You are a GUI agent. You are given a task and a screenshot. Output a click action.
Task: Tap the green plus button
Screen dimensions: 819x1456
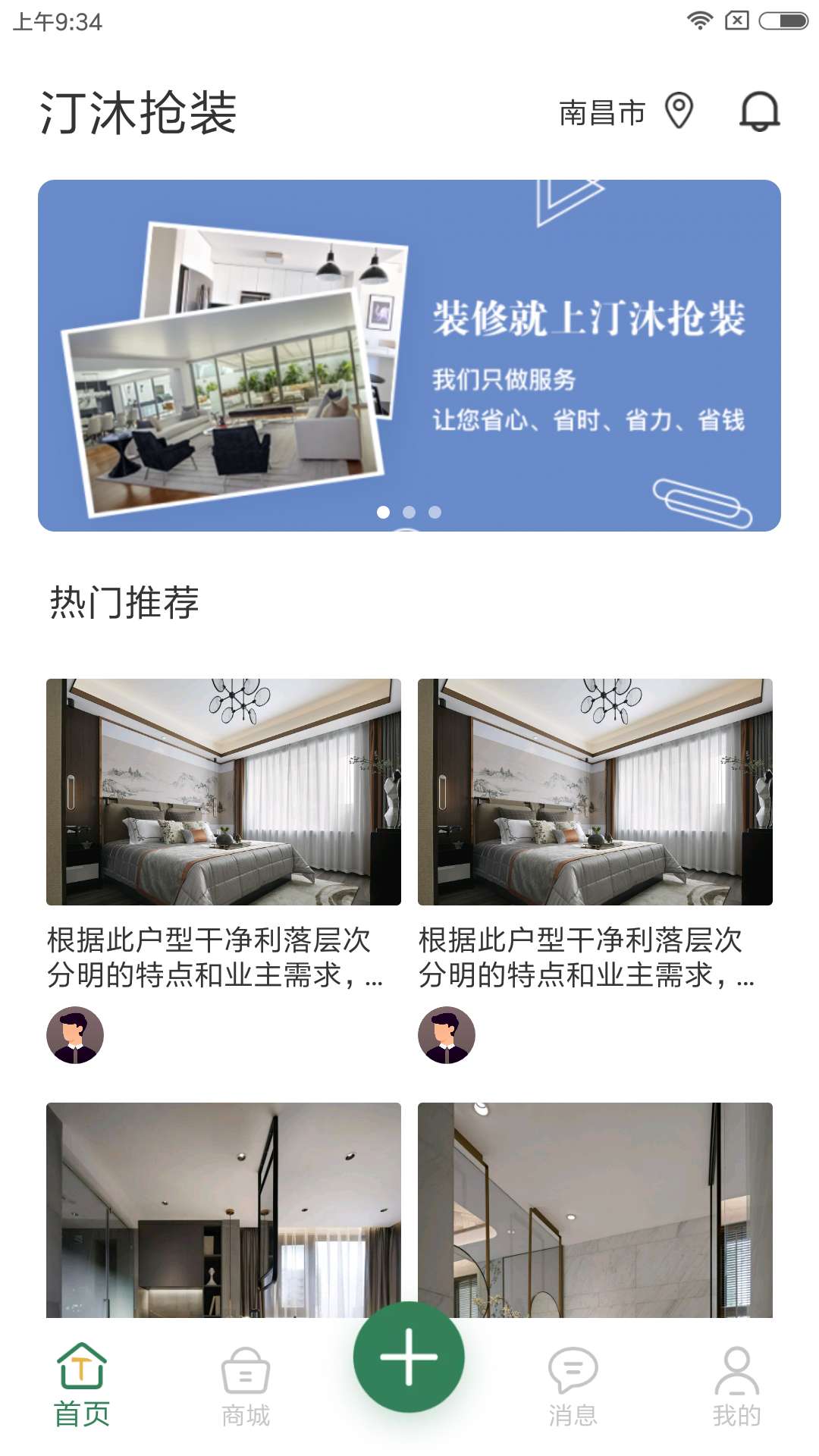click(x=409, y=1357)
